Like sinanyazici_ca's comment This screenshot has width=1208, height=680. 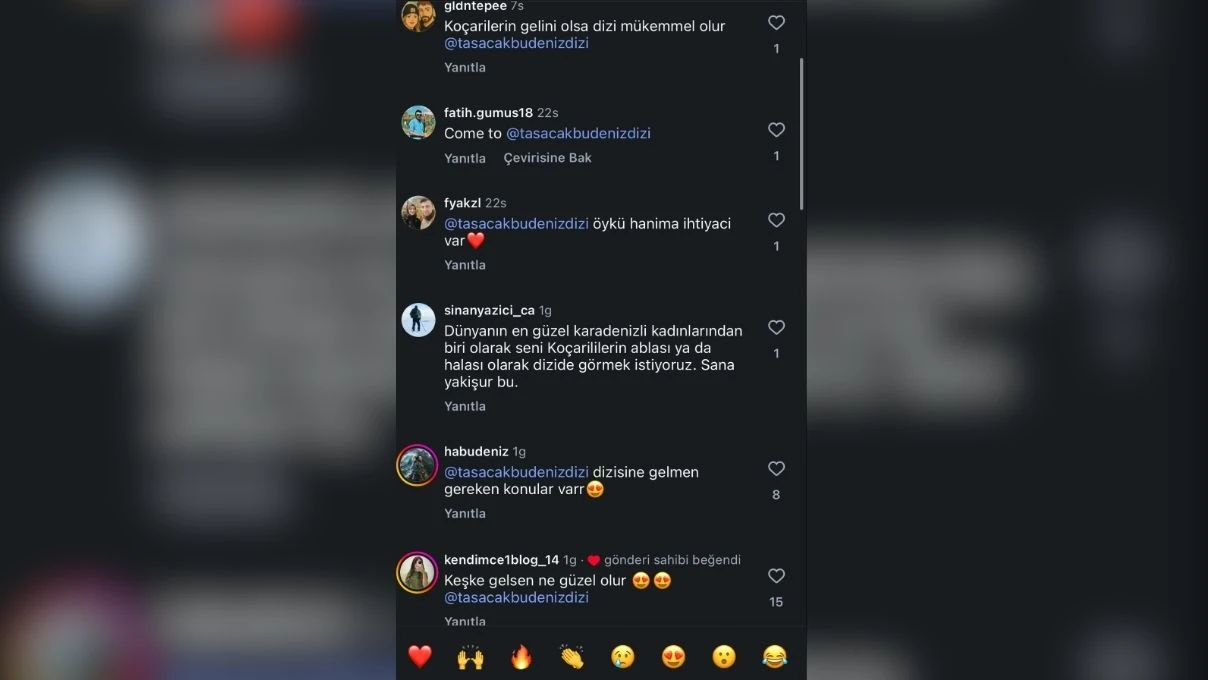[x=776, y=327]
